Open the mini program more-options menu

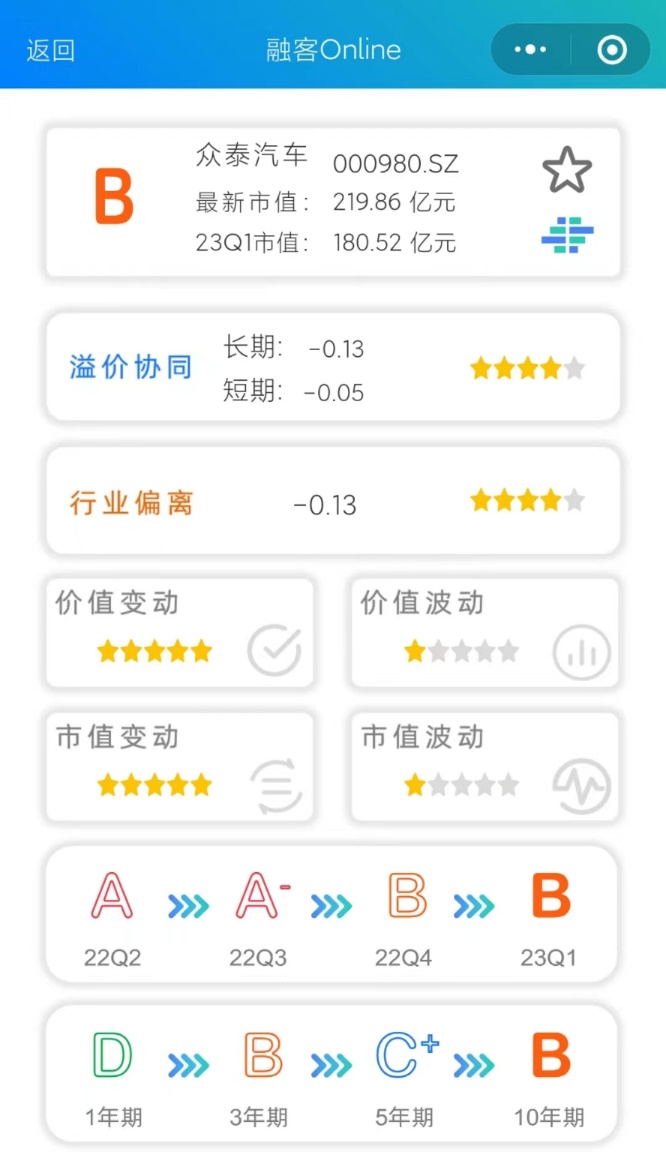(530, 50)
